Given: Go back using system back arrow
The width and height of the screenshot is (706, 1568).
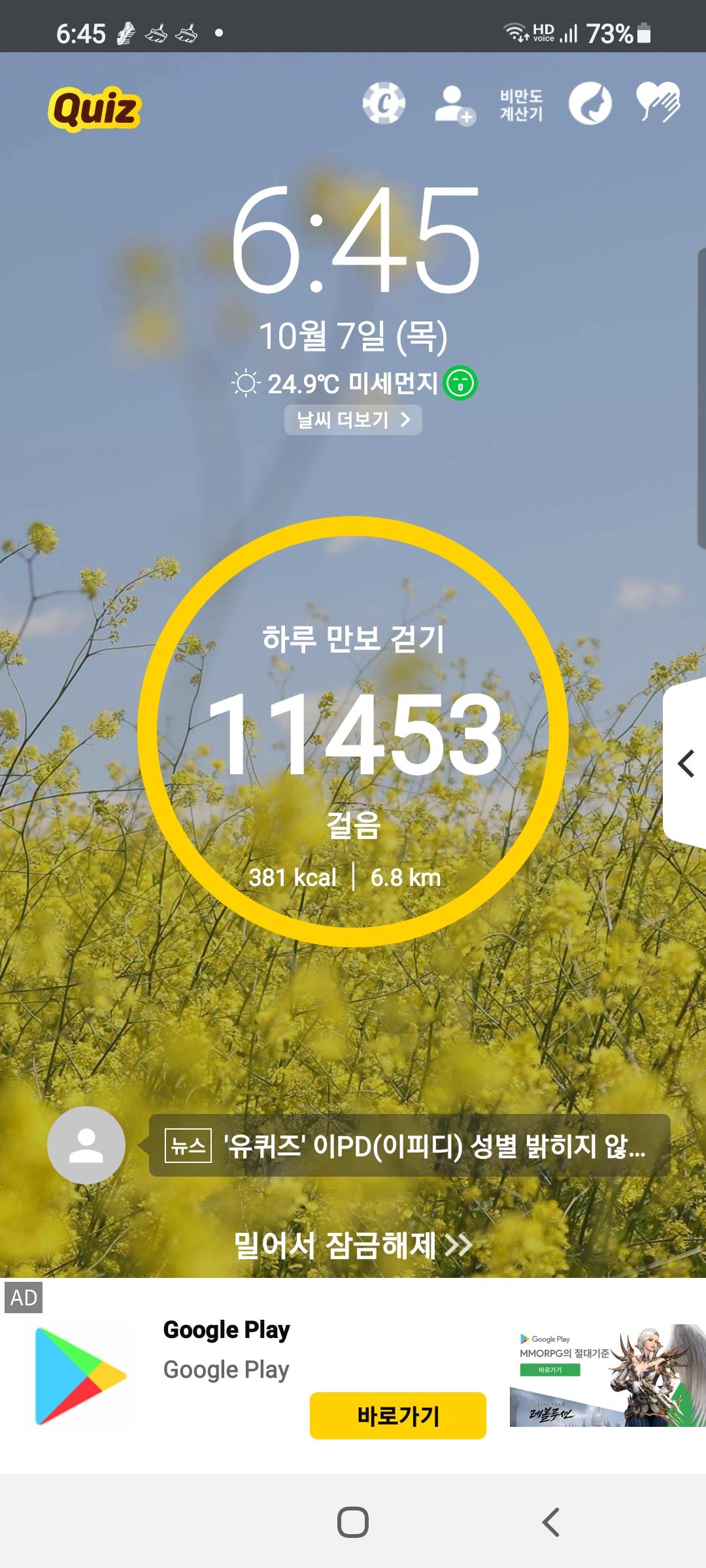Looking at the screenshot, I should tap(551, 1522).
